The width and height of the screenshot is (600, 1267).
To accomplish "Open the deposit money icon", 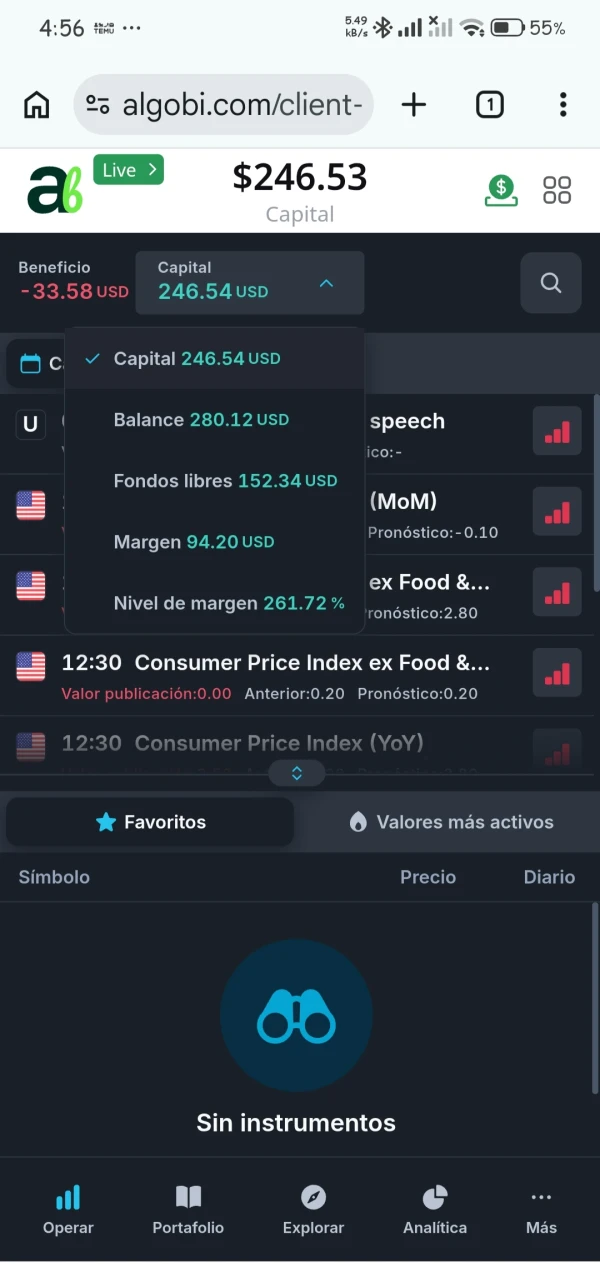I will (x=501, y=190).
